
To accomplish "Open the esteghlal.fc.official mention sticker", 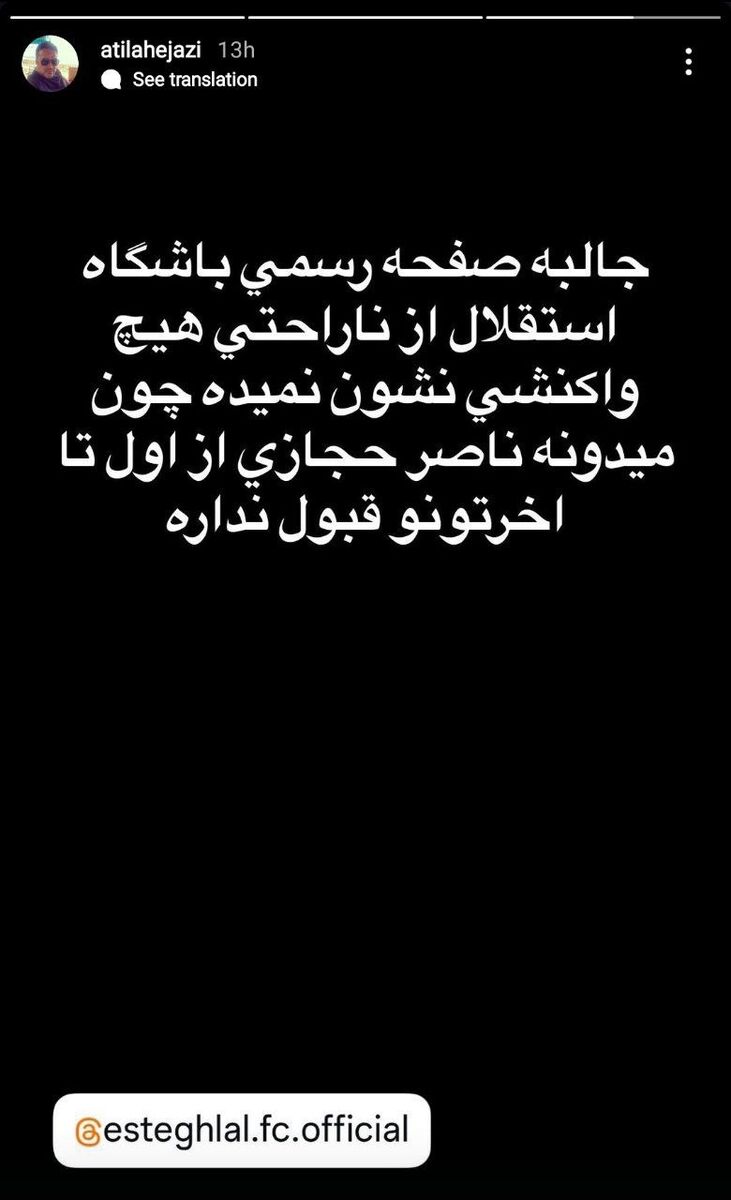I will pyautogui.click(x=244, y=1129).
